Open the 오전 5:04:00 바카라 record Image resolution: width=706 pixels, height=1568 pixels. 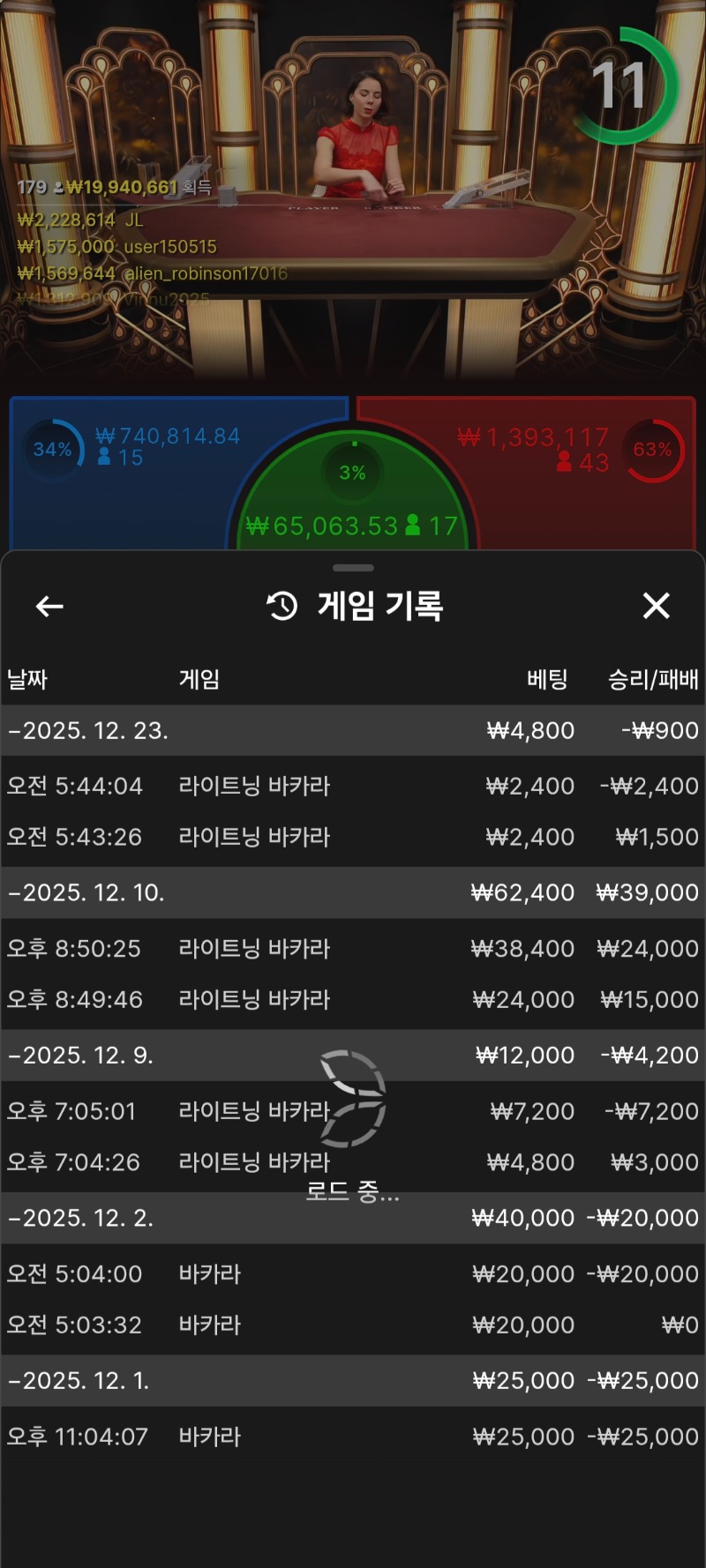coord(353,1274)
